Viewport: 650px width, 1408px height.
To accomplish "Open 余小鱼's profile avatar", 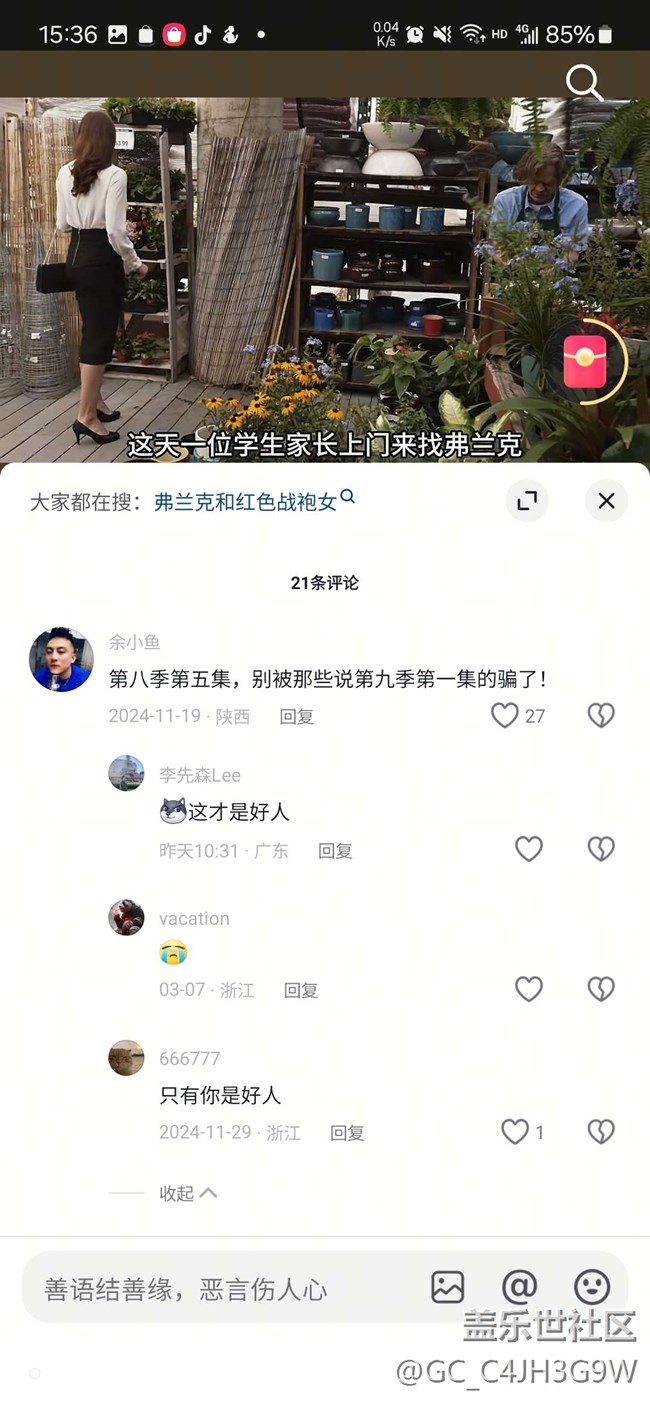I will 61,660.
